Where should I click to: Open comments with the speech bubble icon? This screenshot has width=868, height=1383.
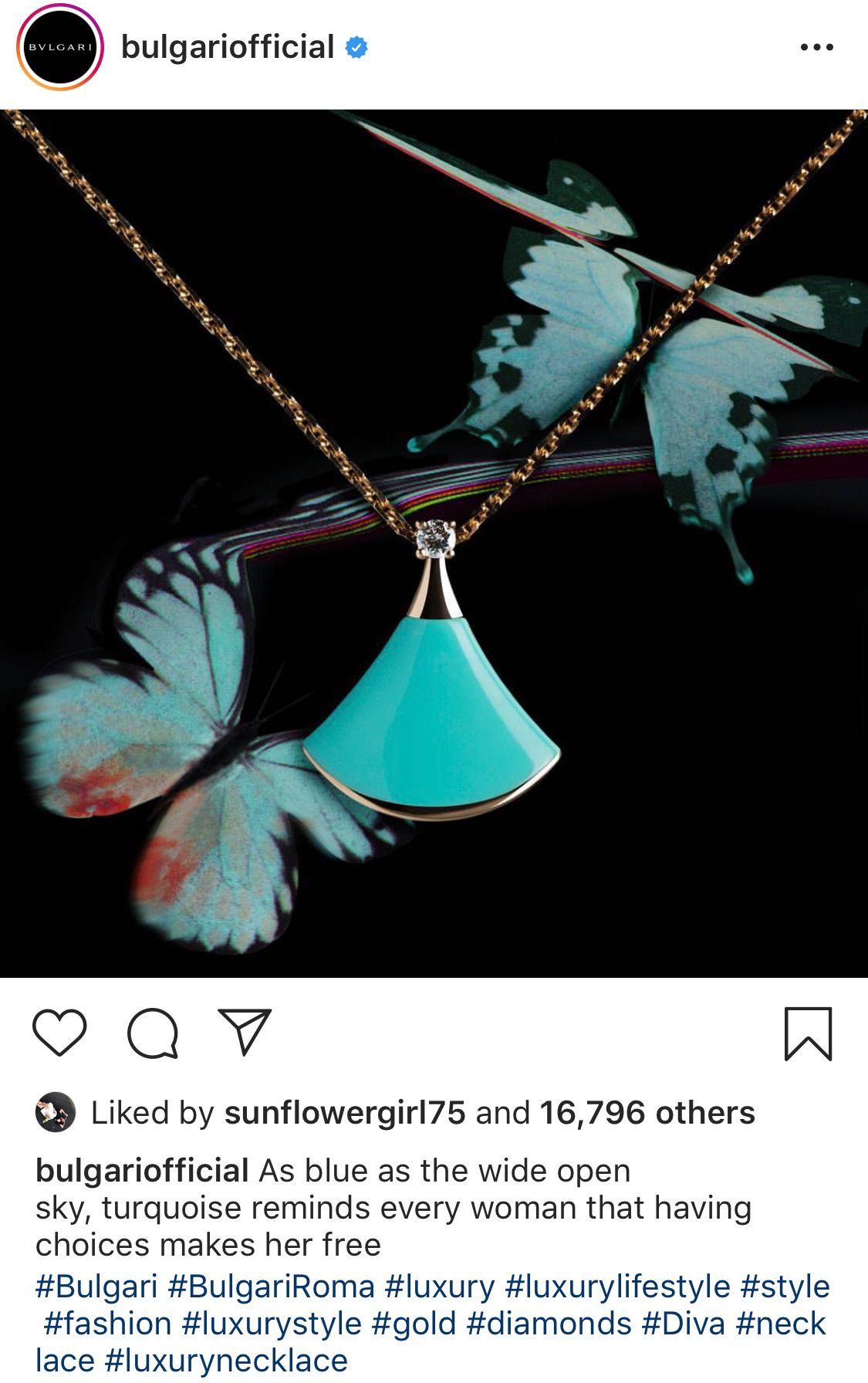(x=153, y=1033)
